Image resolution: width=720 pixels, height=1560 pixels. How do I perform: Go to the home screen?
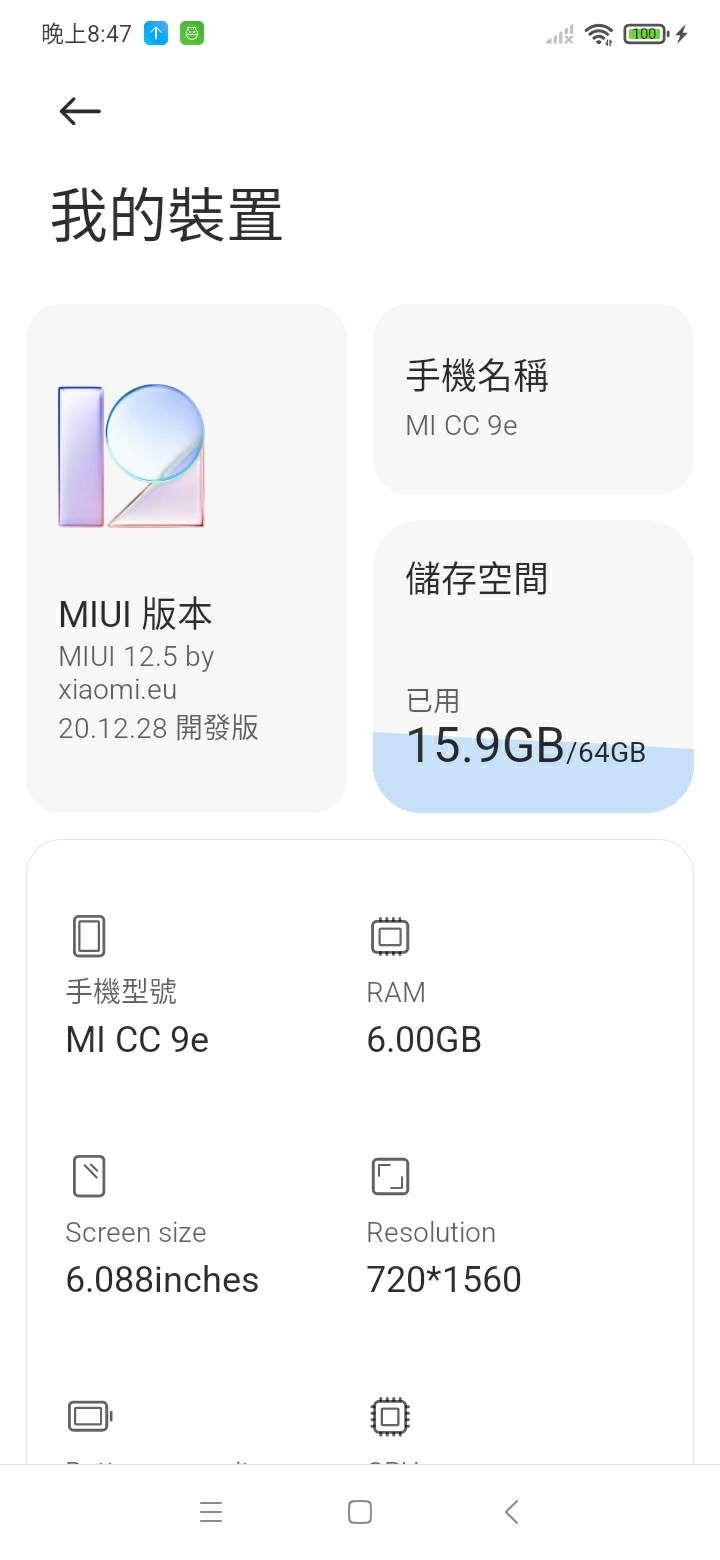tap(360, 1512)
